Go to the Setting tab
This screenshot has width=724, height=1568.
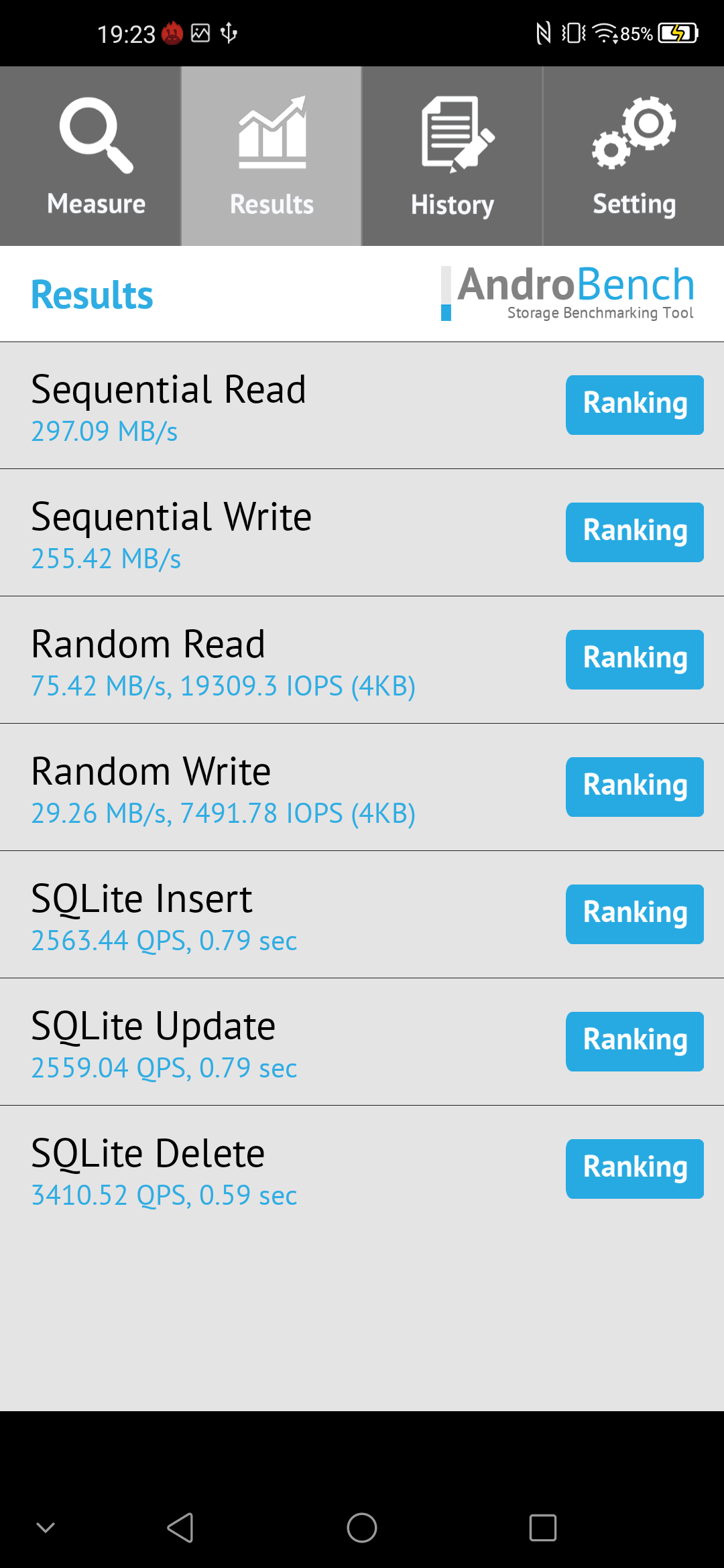[x=633, y=156]
